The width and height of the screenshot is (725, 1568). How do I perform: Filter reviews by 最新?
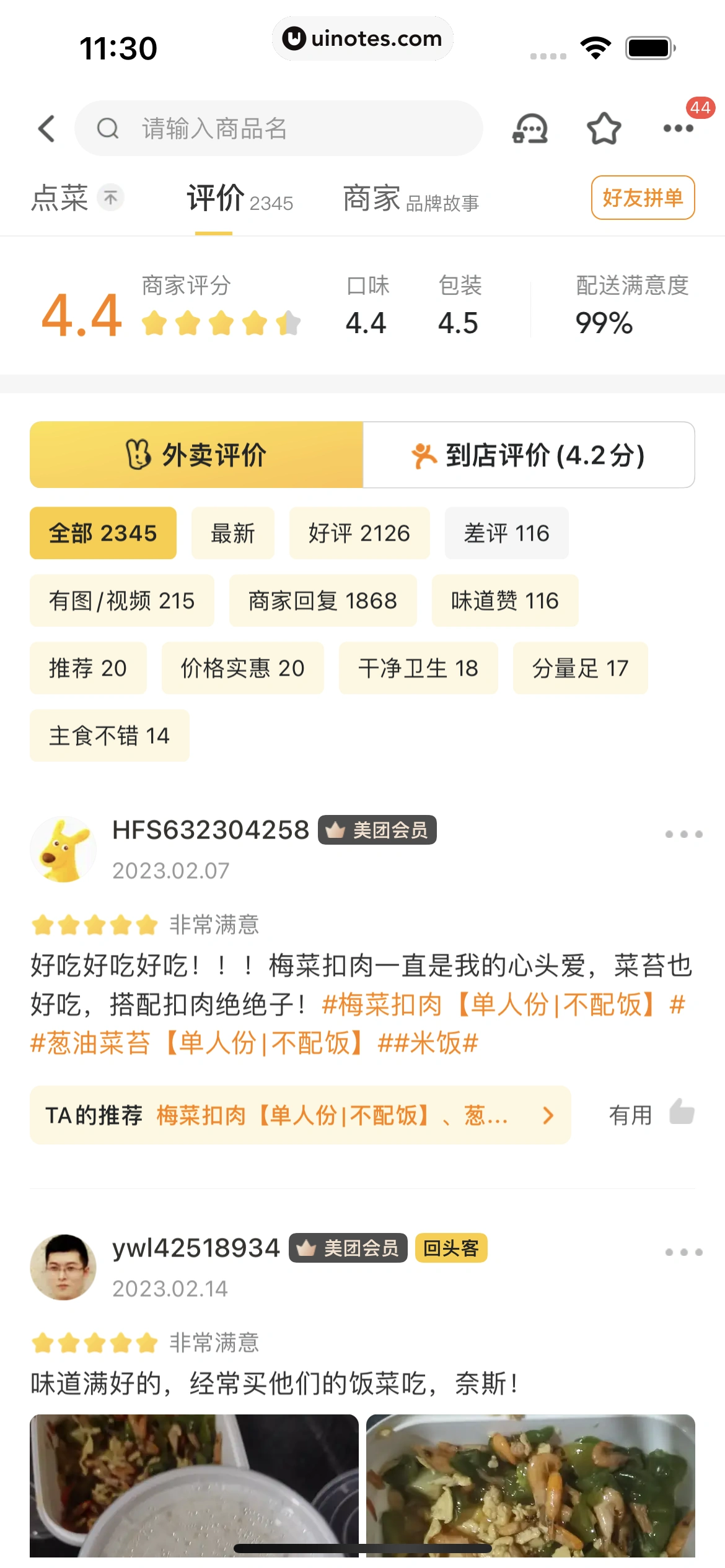[233, 533]
